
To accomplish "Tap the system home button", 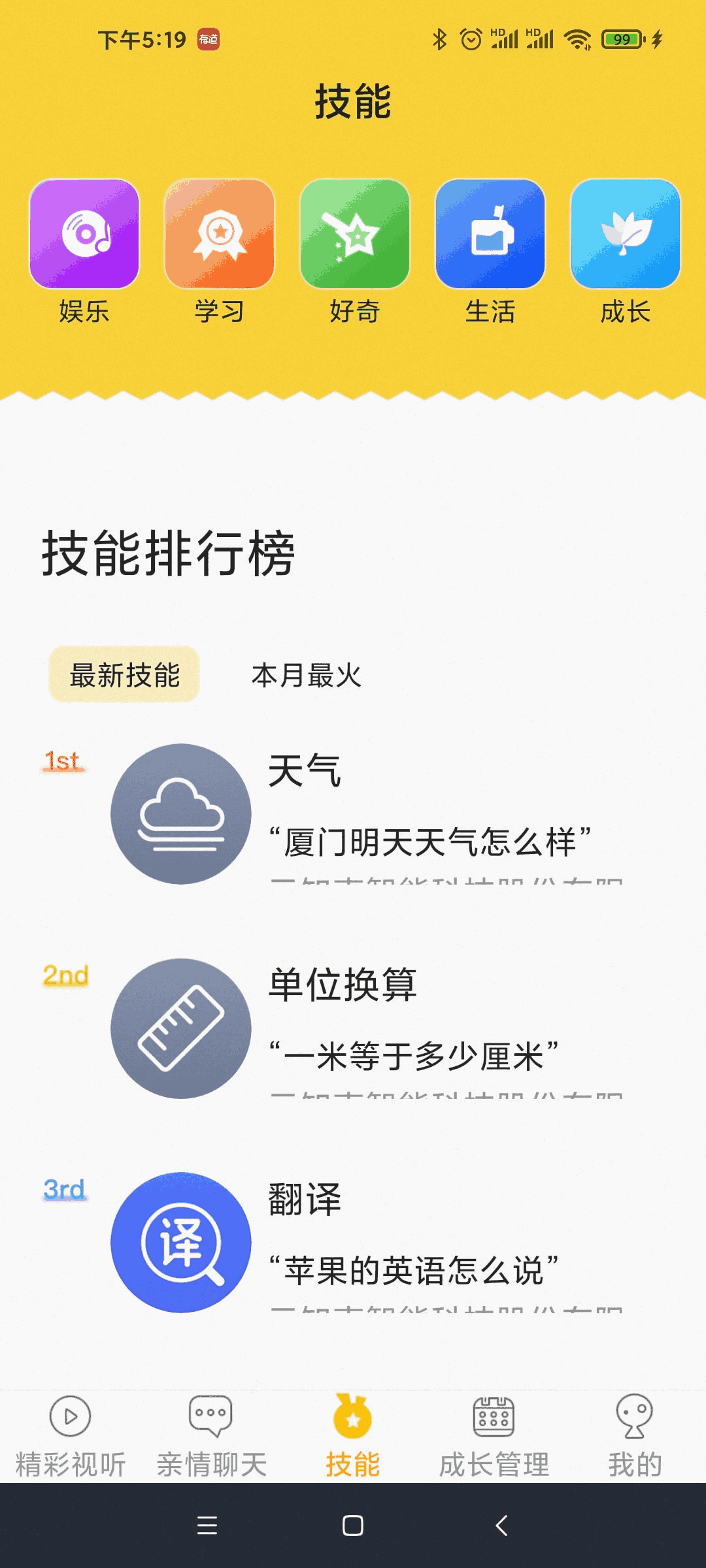I will 353,1526.
